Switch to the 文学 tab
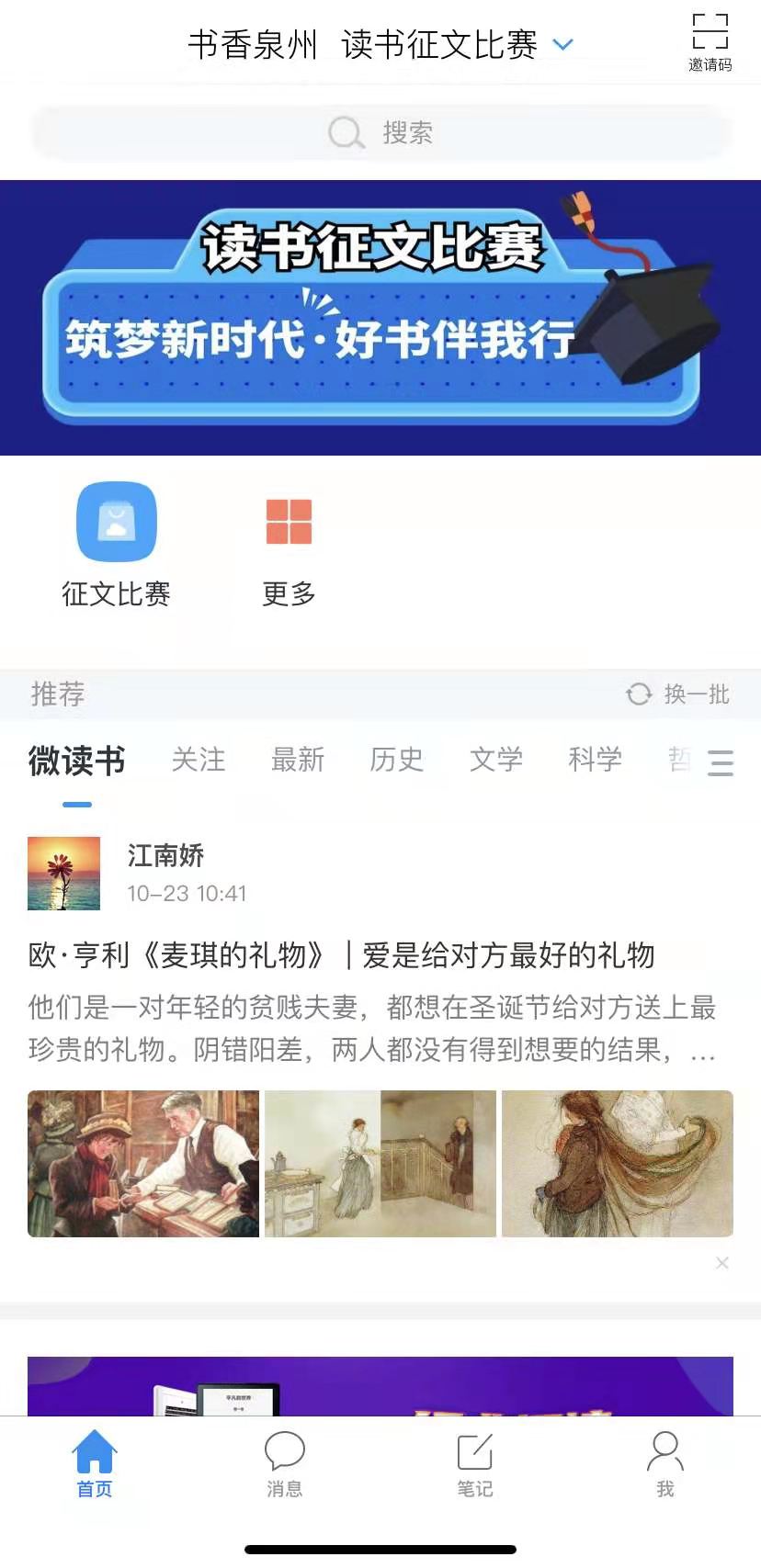Screen dimensions: 761x1568 (496, 760)
